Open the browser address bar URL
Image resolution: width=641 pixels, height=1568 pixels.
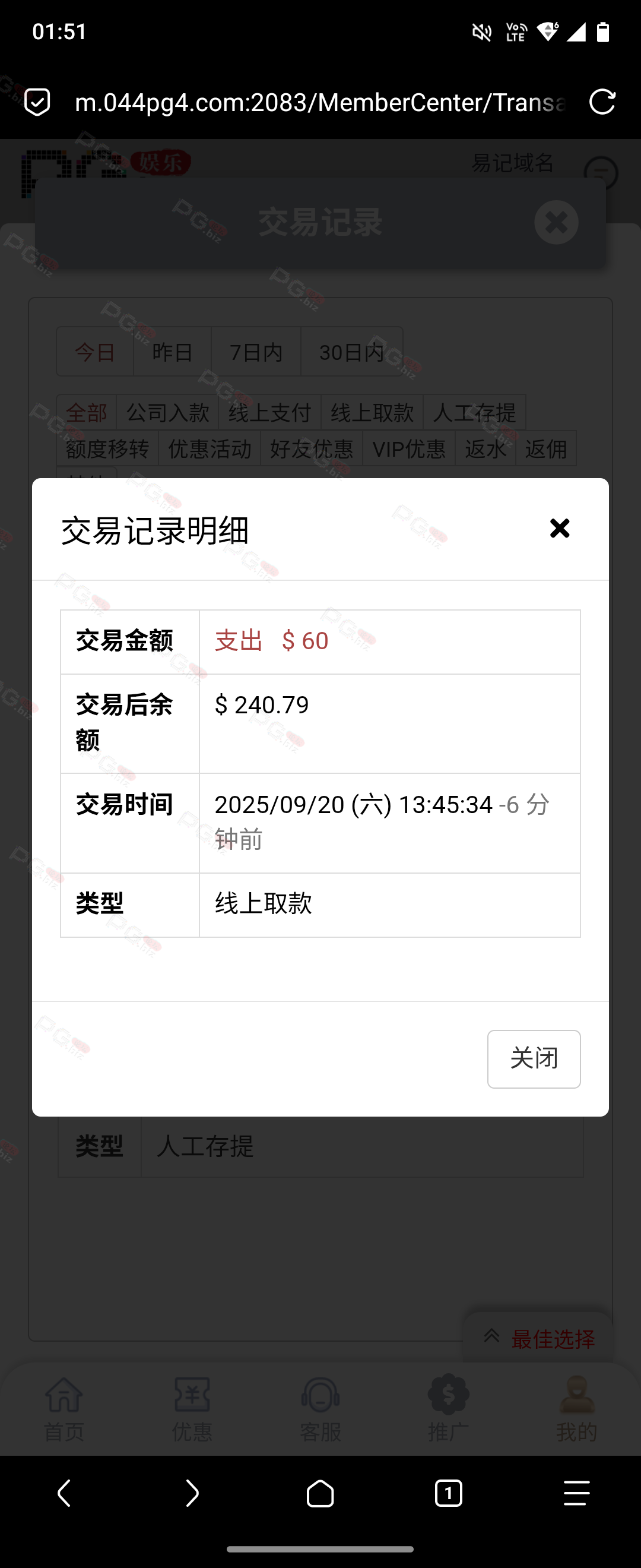(x=319, y=102)
